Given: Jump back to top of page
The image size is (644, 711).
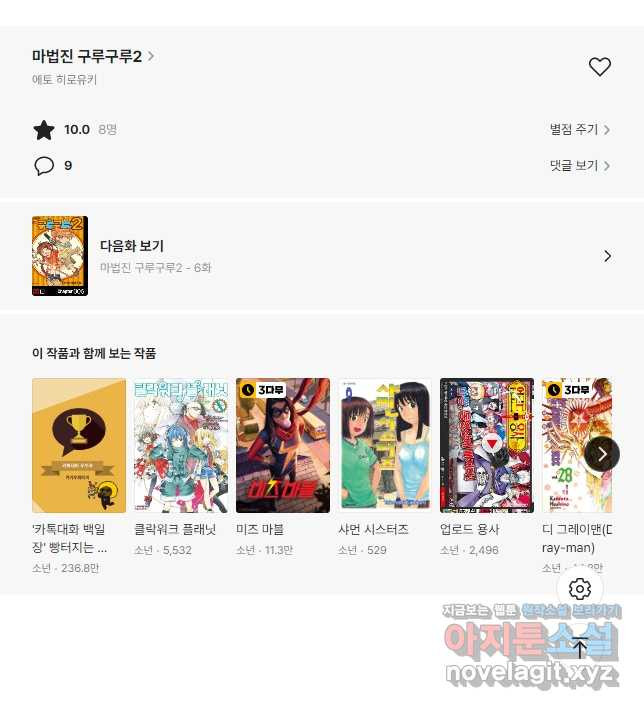Looking at the screenshot, I should 580,648.
